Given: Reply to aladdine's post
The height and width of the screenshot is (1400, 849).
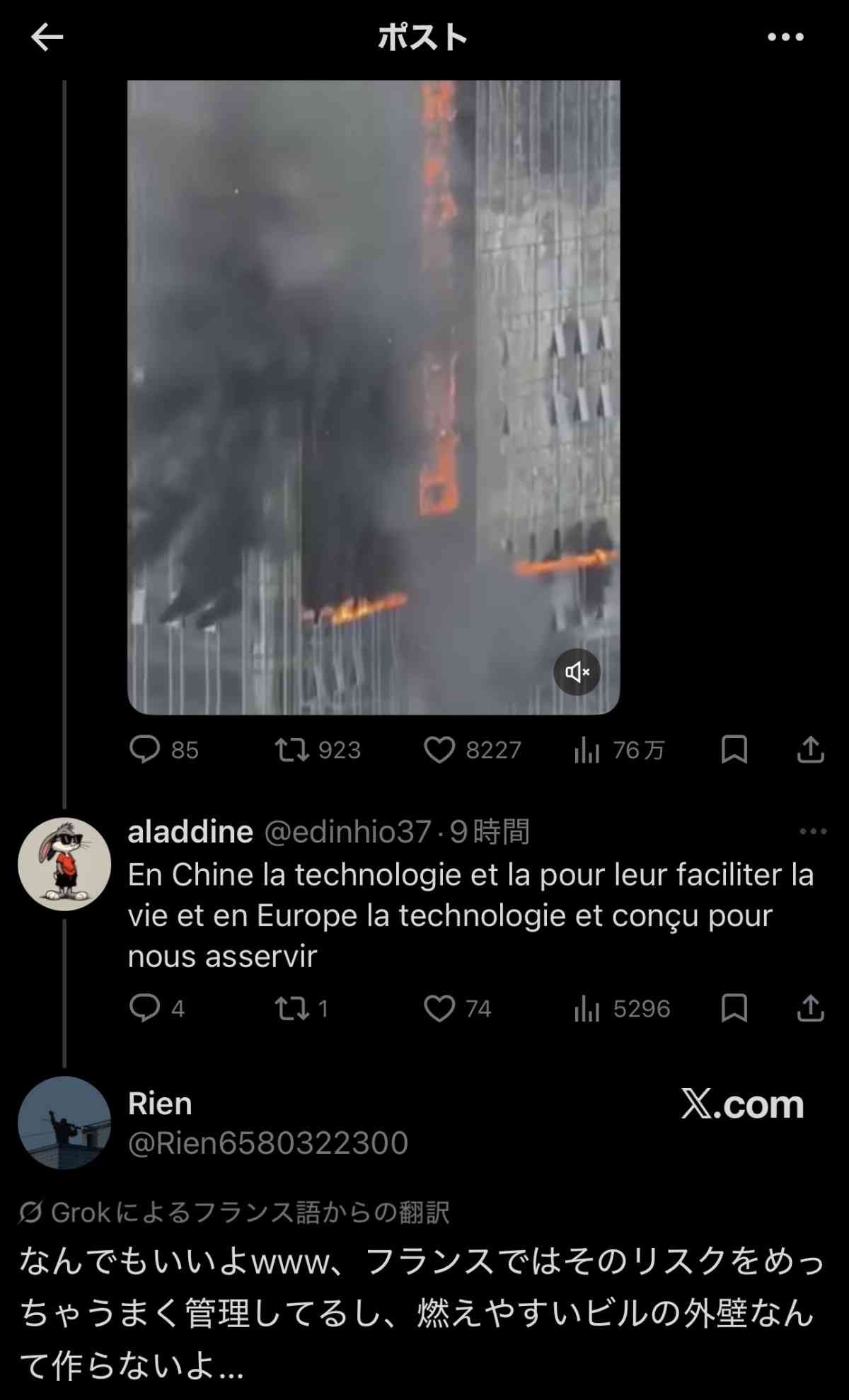Looking at the screenshot, I should pyautogui.click(x=145, y=1008).
